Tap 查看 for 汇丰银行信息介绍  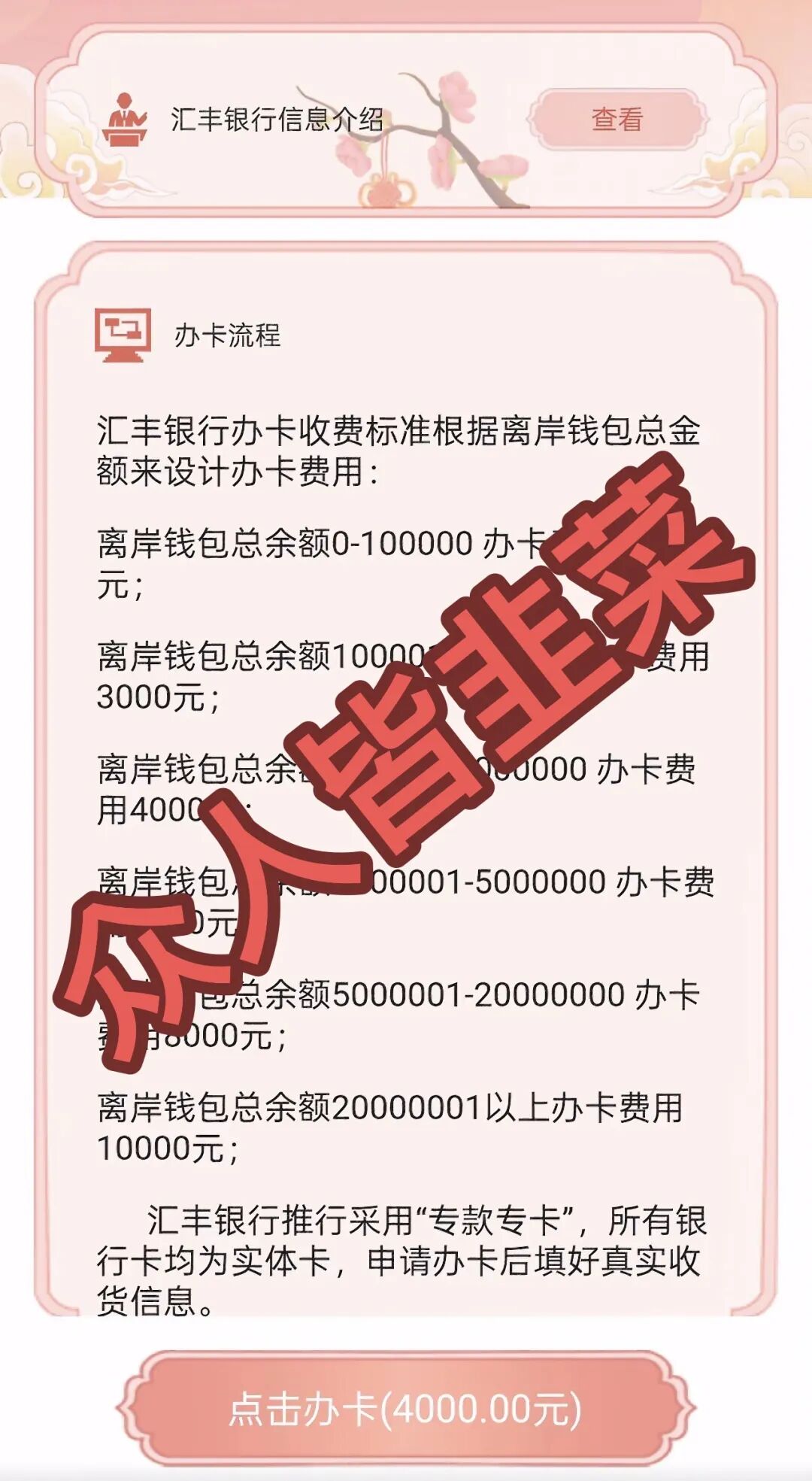click(x=617, y=120)
